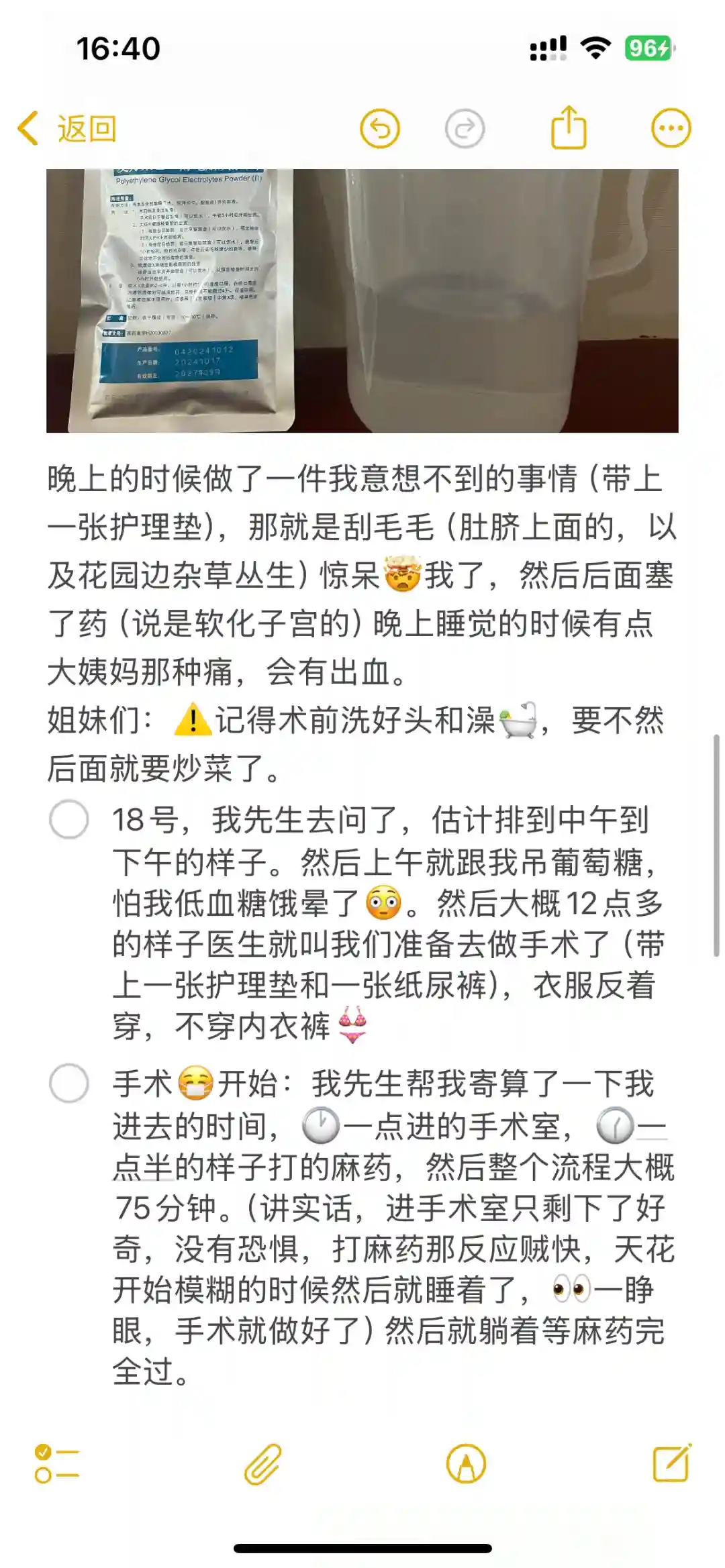725x1568 pixels.
Task: Undo the last edit
Action: (x=380, y=128)
